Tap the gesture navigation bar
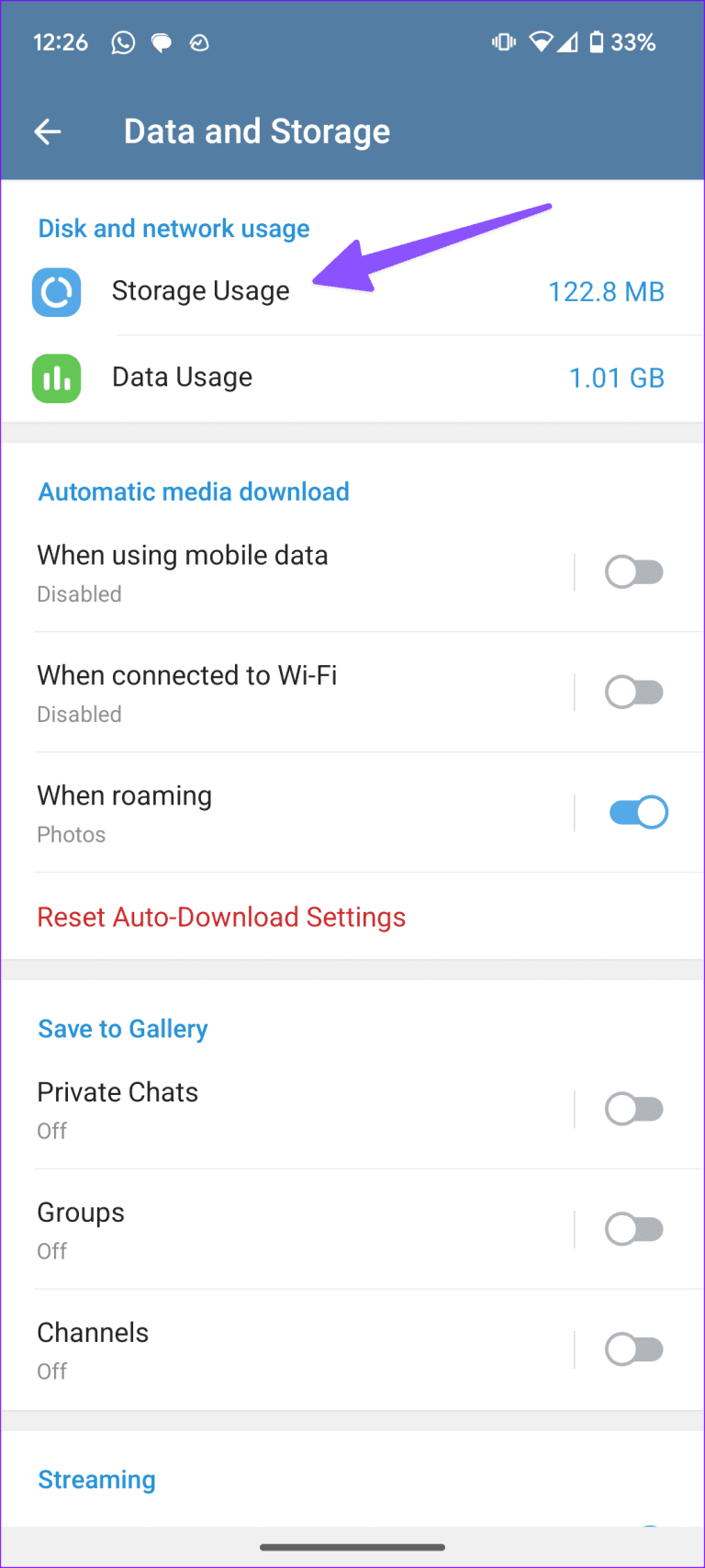This screenshot has width=705, height=1568. [352, 1548]
